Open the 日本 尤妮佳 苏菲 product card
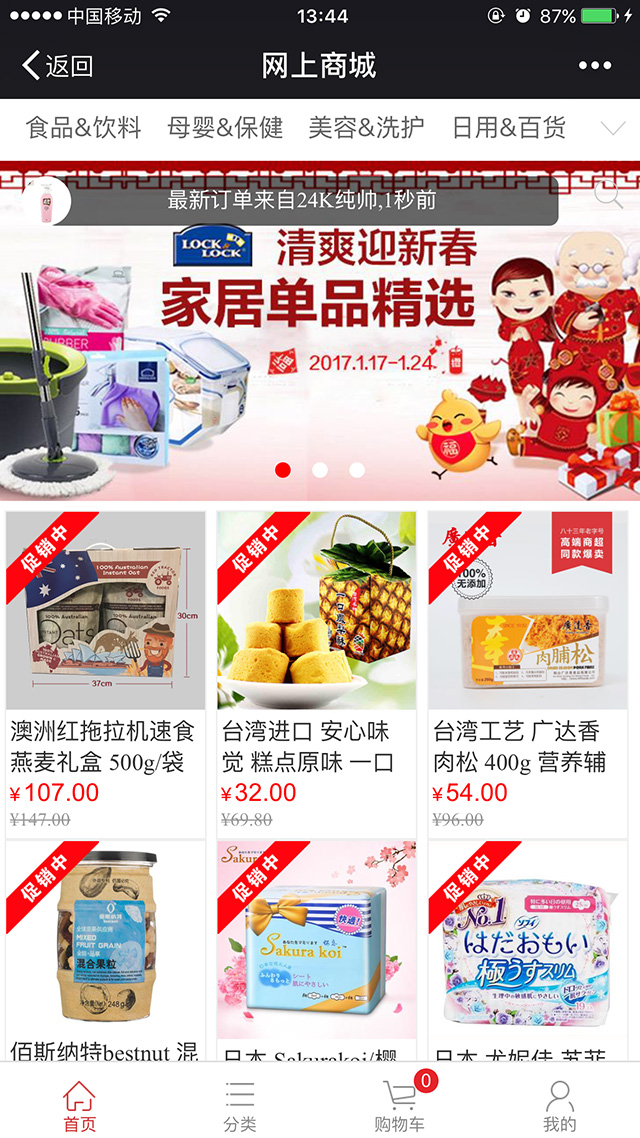Image resolution: width=640 pixels, height=1138 pixels. click(x=528, y=950)
